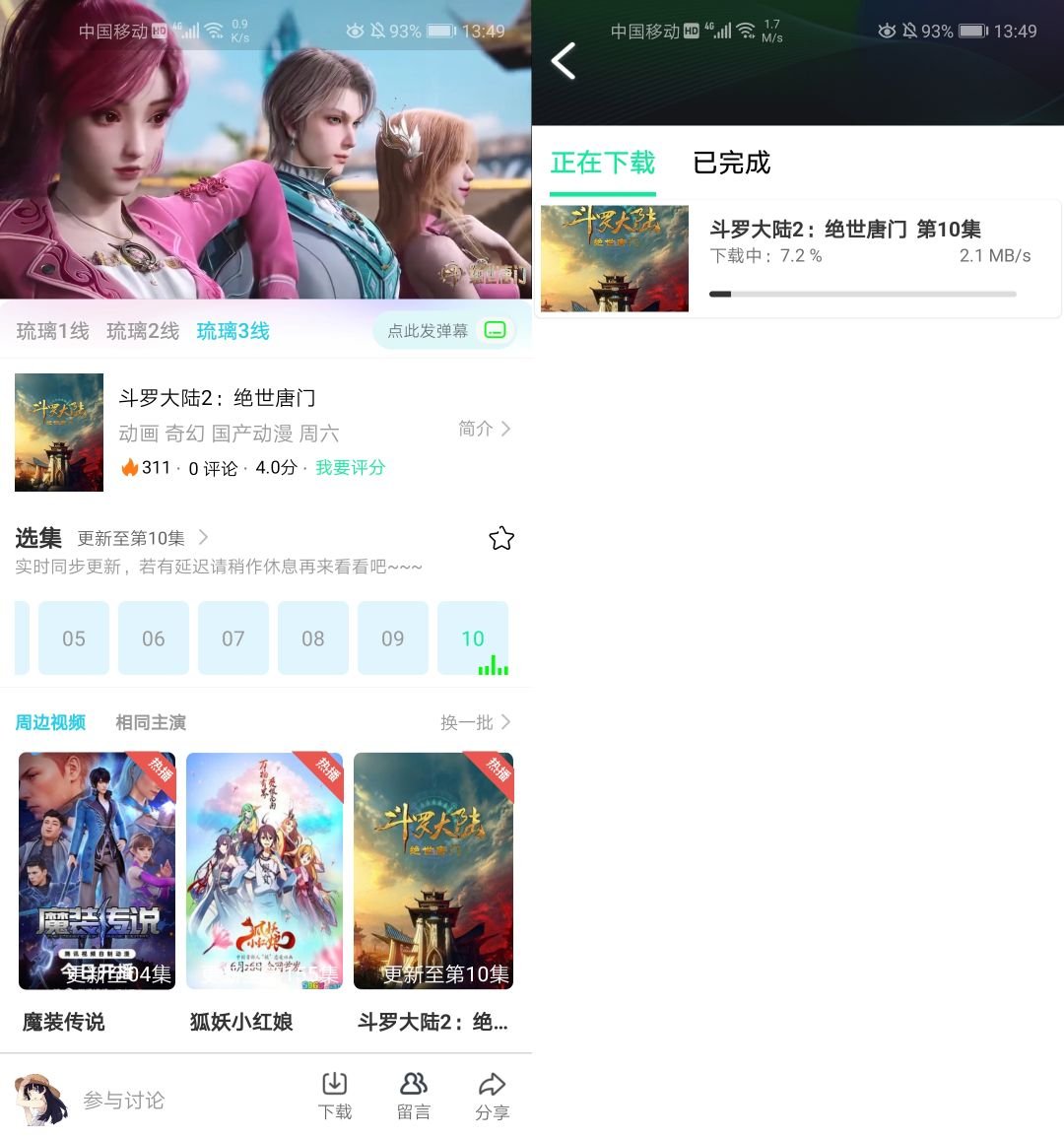Open downloading item 斗罗大陆2 第10集
The height and width of the screenshot is (1138, 1064).
[798, 259]
